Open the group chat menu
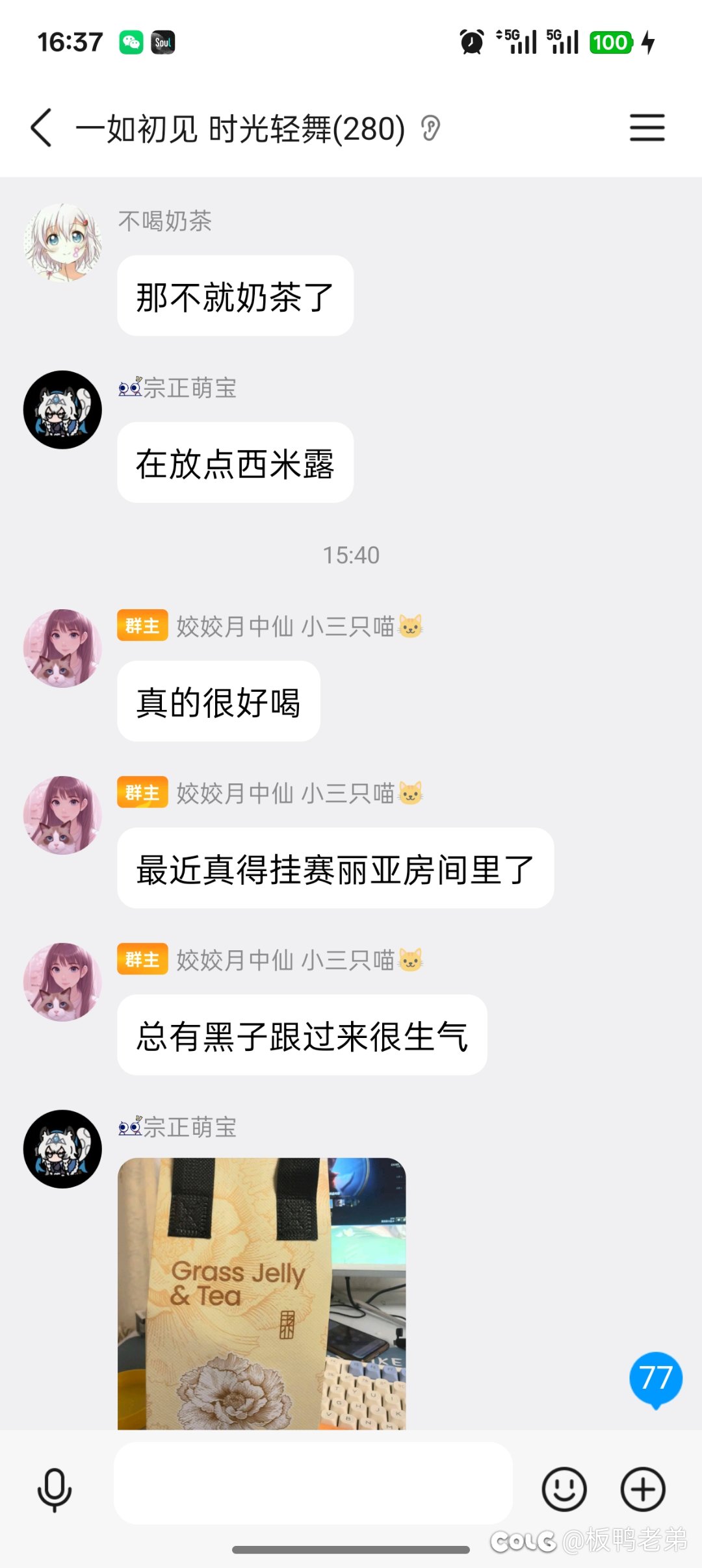 click(647, 127)
